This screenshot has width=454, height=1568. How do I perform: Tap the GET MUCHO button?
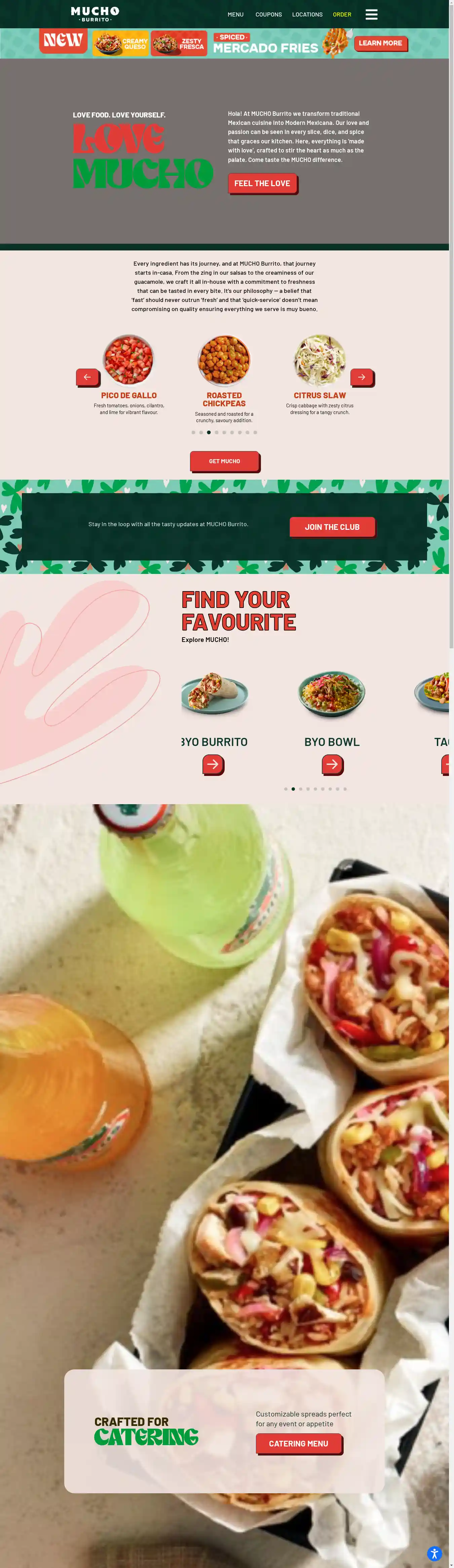224,461
